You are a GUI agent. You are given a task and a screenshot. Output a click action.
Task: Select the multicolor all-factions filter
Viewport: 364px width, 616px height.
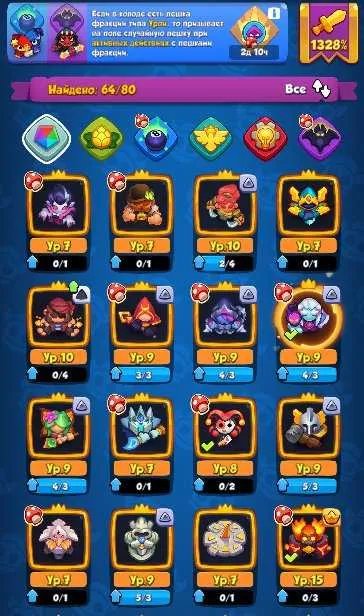point(46,139)
